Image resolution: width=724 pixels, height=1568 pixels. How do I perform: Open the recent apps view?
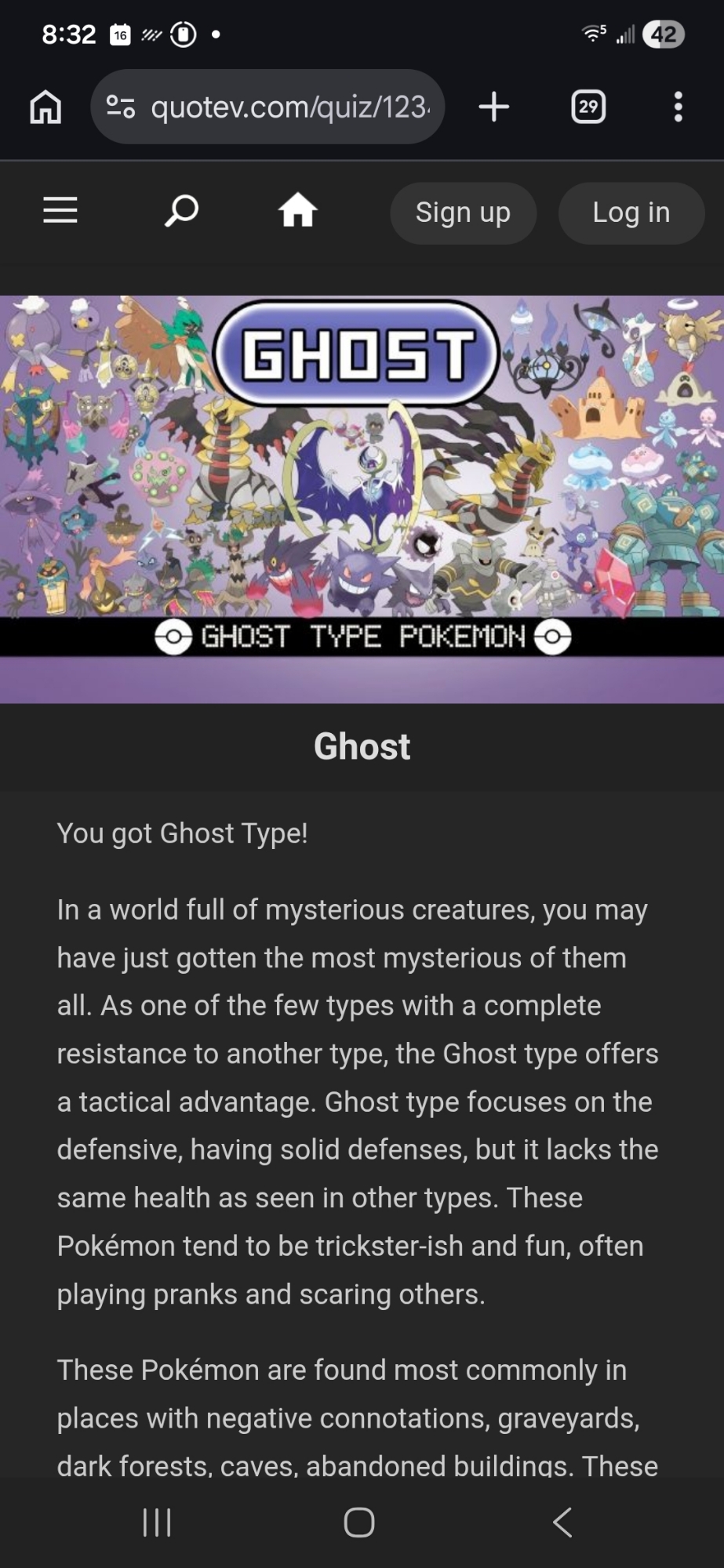[157, 1523]
